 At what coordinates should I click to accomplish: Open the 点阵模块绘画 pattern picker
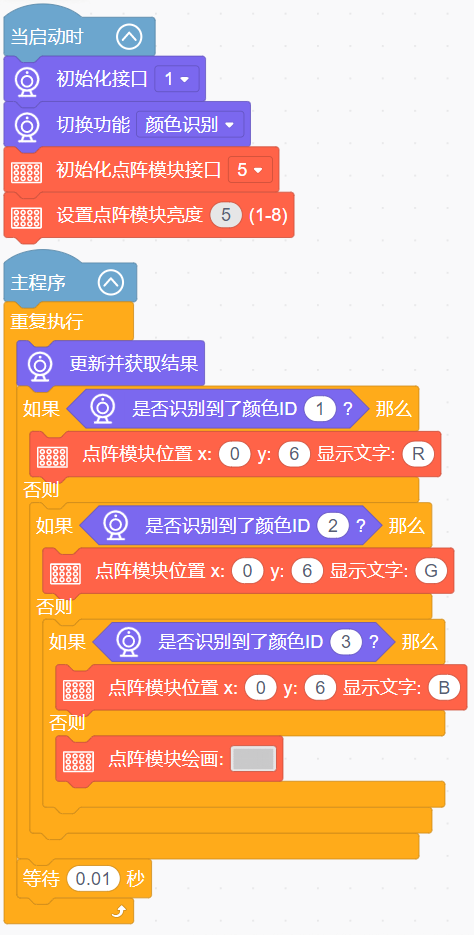253,758
